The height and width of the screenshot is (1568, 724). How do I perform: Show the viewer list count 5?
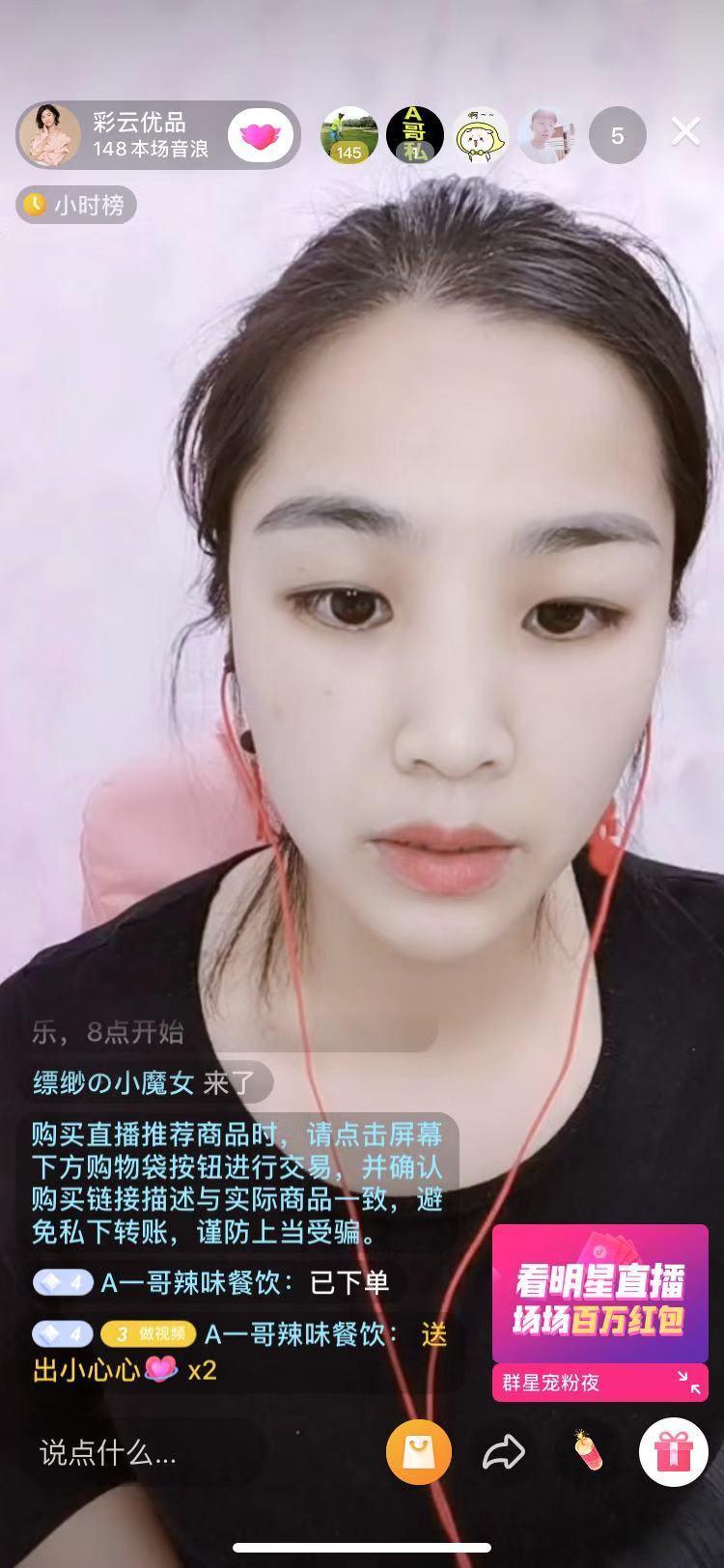point(618,136)
